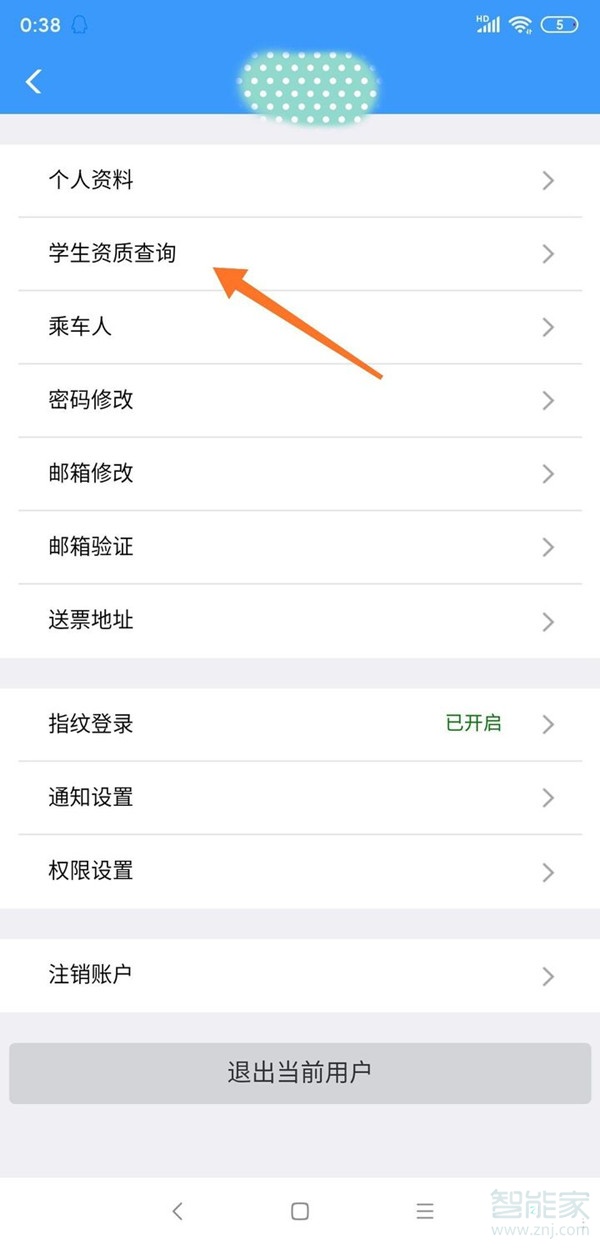Tap the system home button
This screenshot has width=600, height=1249.
[x=300, y=1211]
